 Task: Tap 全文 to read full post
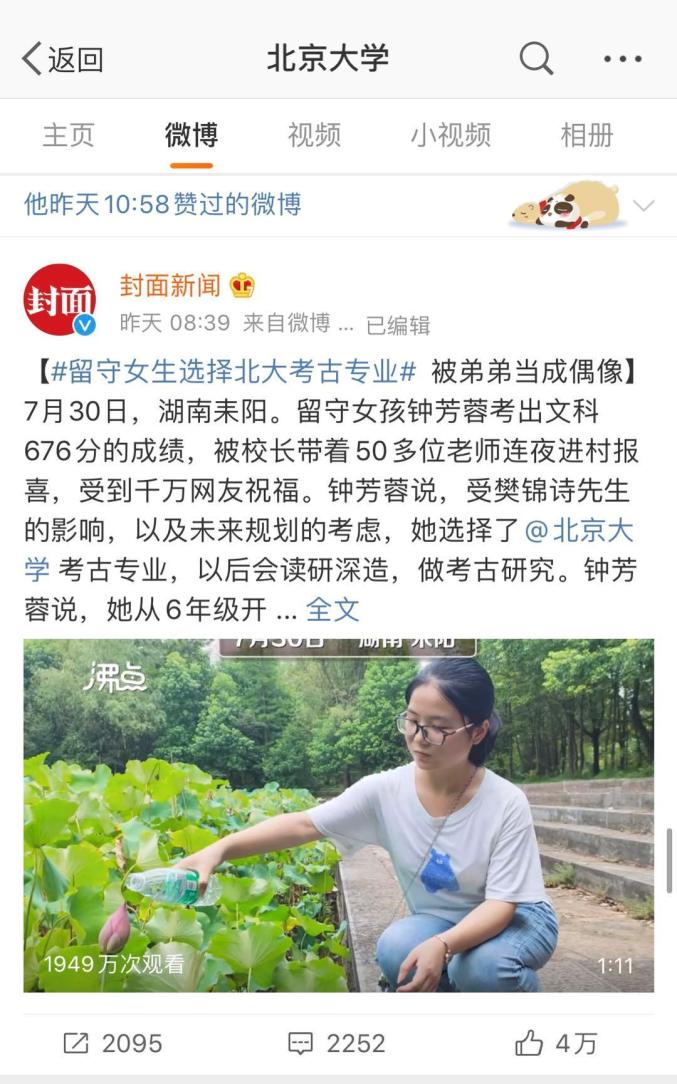[x=333, y=610]
